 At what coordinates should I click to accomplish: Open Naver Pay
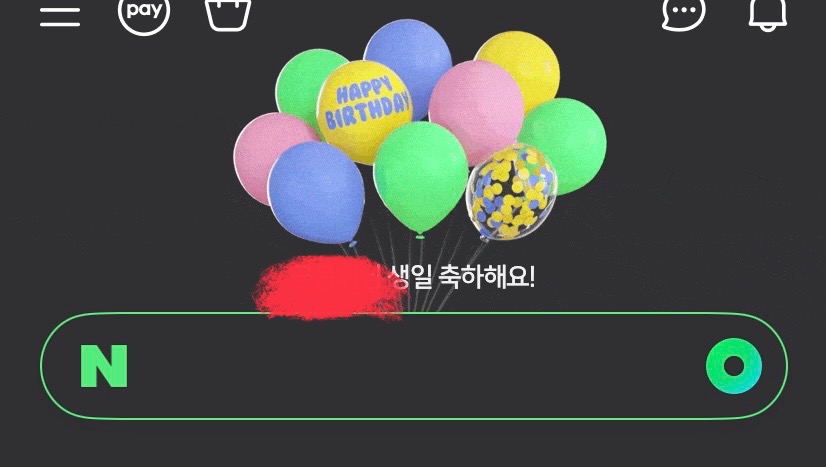coord(144,13)
